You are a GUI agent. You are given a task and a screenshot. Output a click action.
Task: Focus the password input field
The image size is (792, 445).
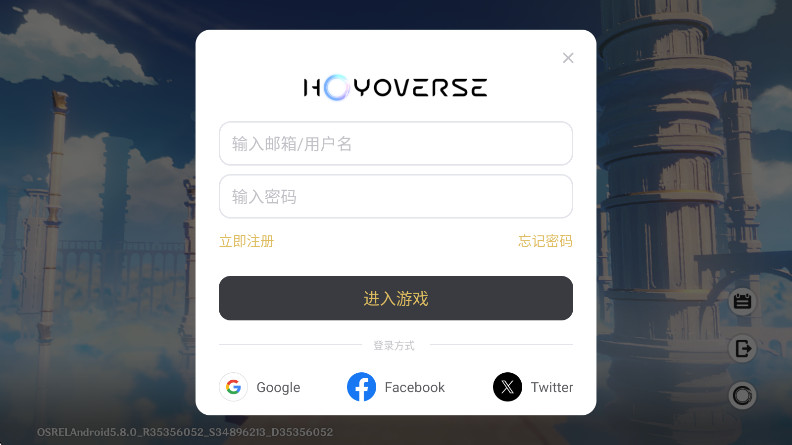[x=395, y=197]
